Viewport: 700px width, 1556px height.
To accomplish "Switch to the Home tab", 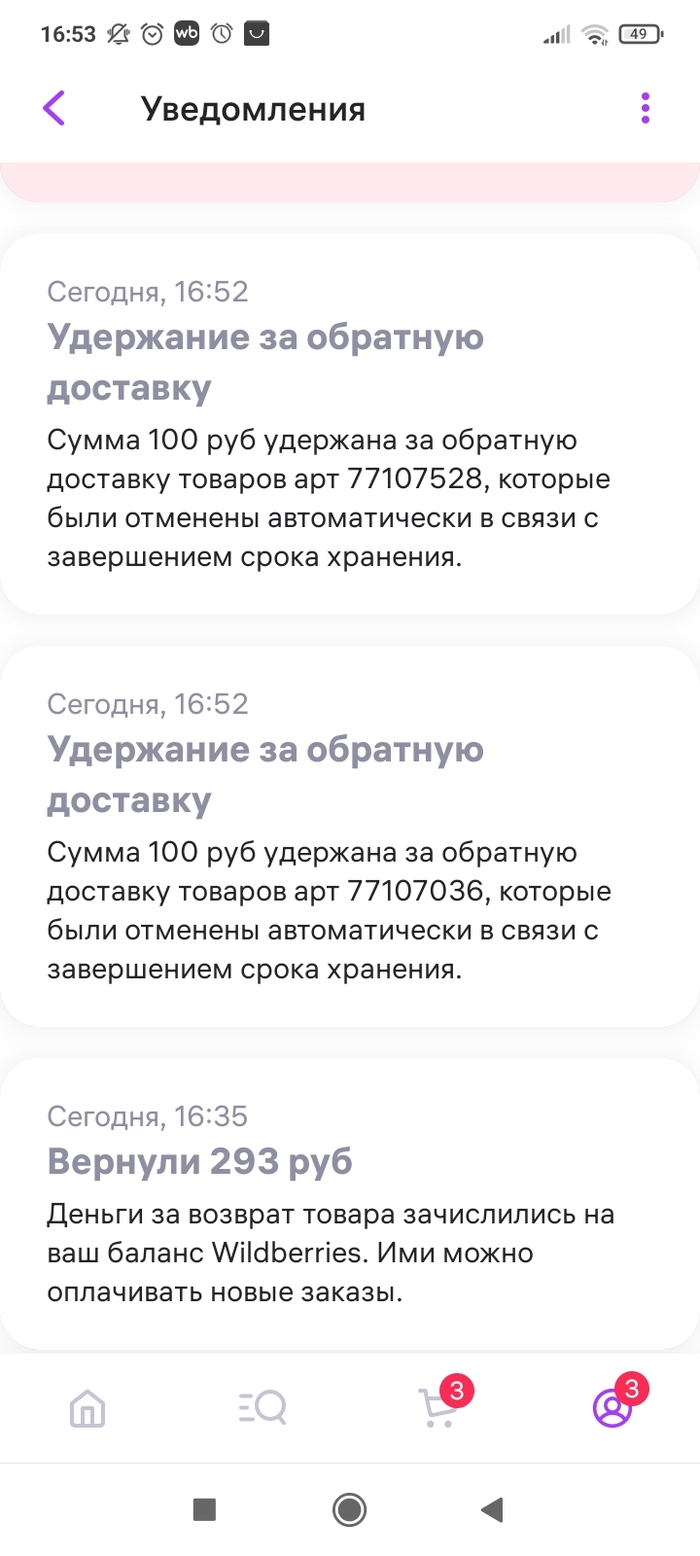I will tap(88, 1408).
